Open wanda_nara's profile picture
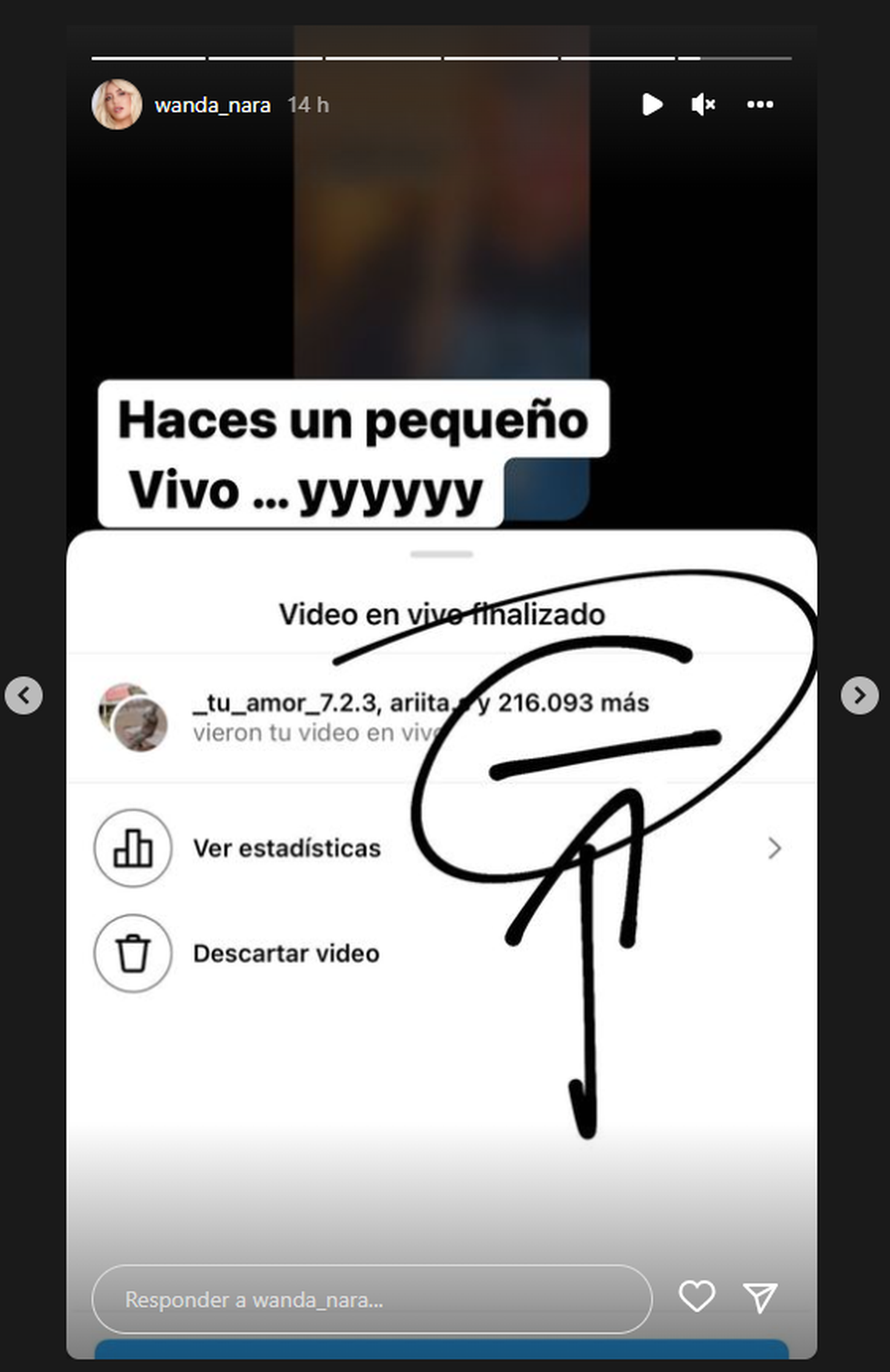The width and height of the screenshot is (890, 1372). (x=119, y=105)
